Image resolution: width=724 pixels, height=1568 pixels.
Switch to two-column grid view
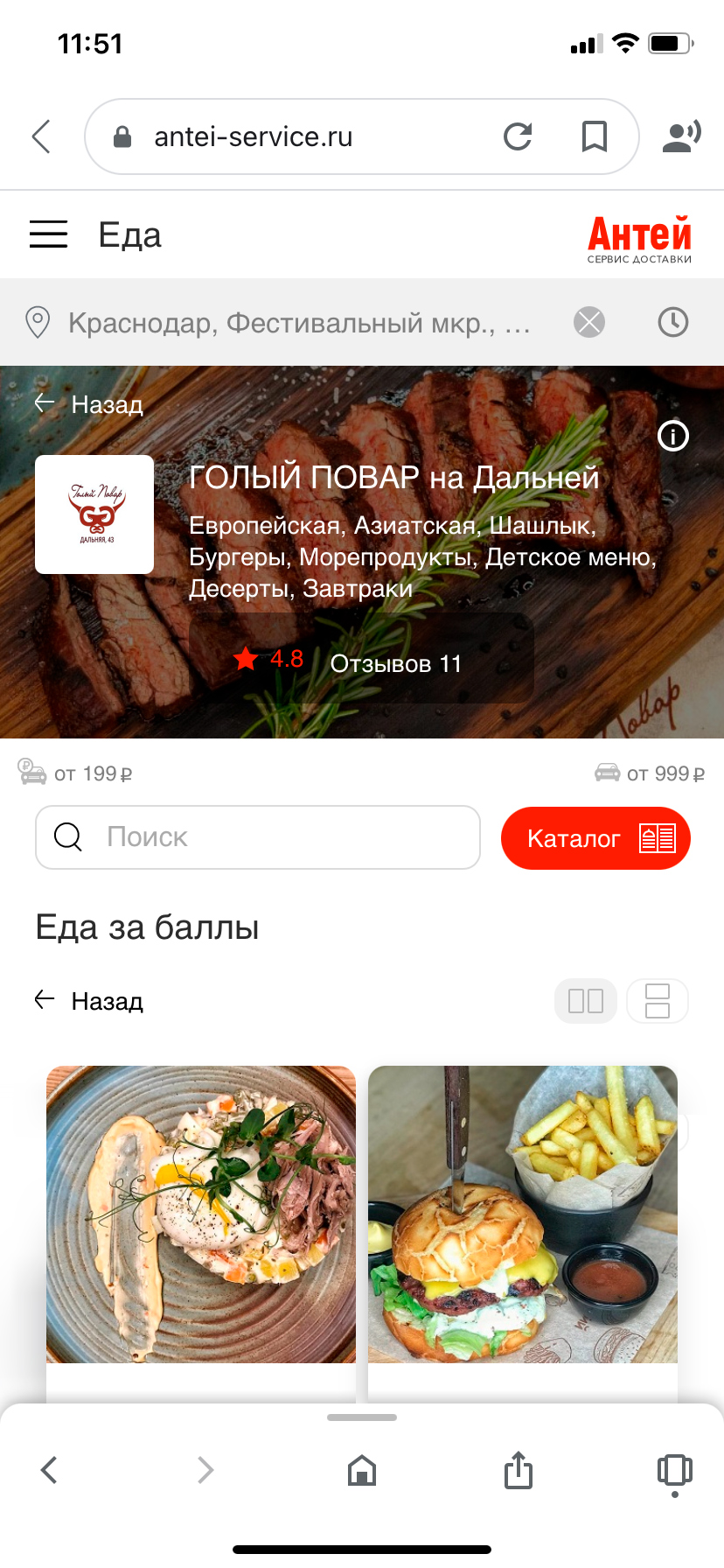coord(586,1001)
